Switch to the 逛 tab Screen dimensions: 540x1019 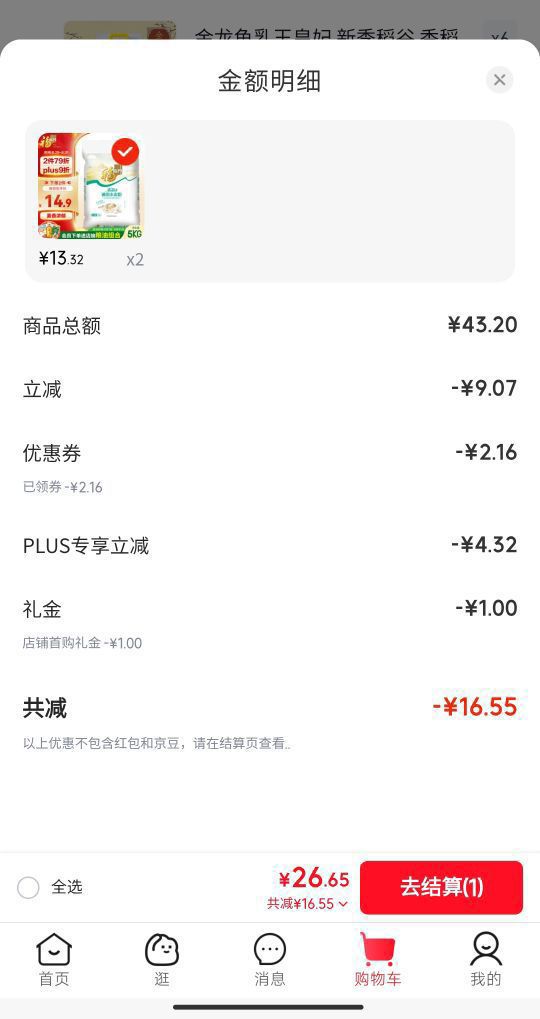(162, 960)
